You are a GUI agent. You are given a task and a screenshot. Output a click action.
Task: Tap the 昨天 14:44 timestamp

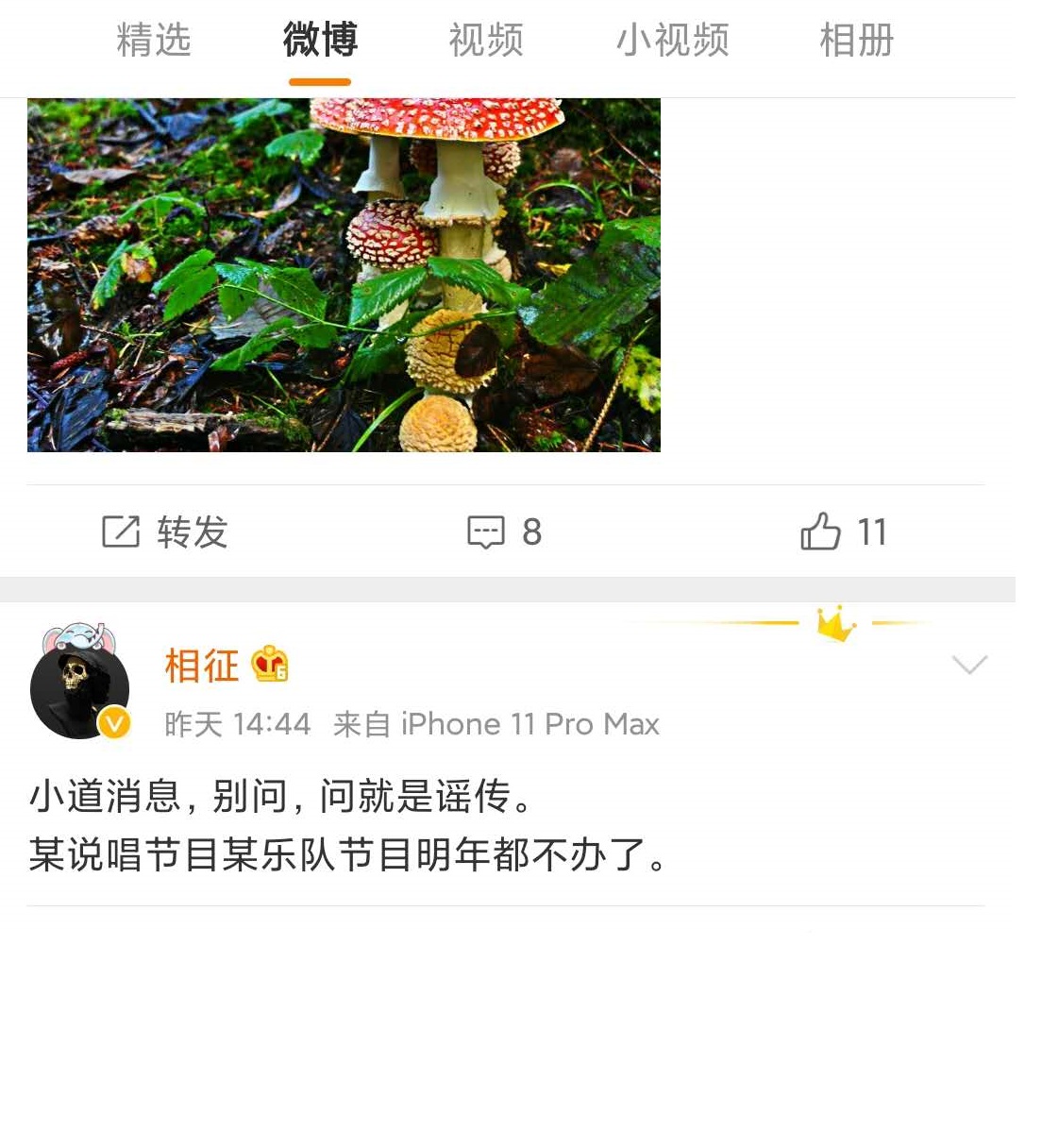click(236, 724)
